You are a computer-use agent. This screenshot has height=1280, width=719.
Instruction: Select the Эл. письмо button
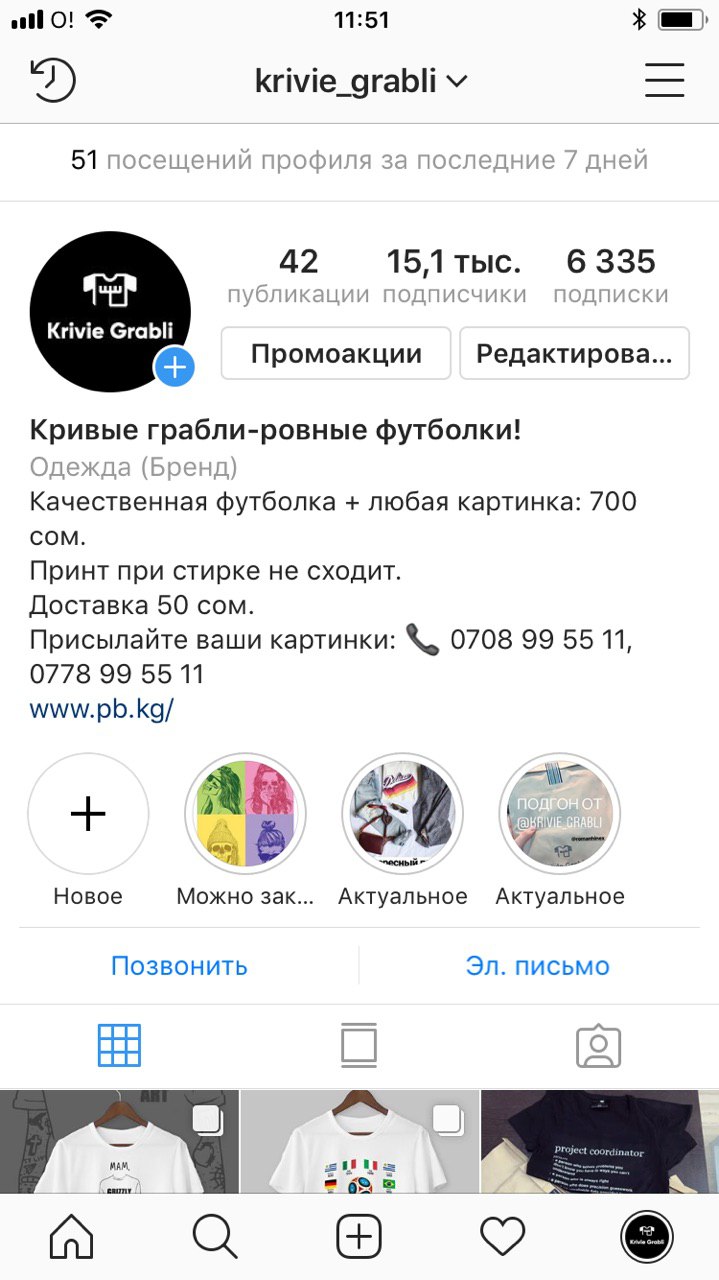click(537, 966)
